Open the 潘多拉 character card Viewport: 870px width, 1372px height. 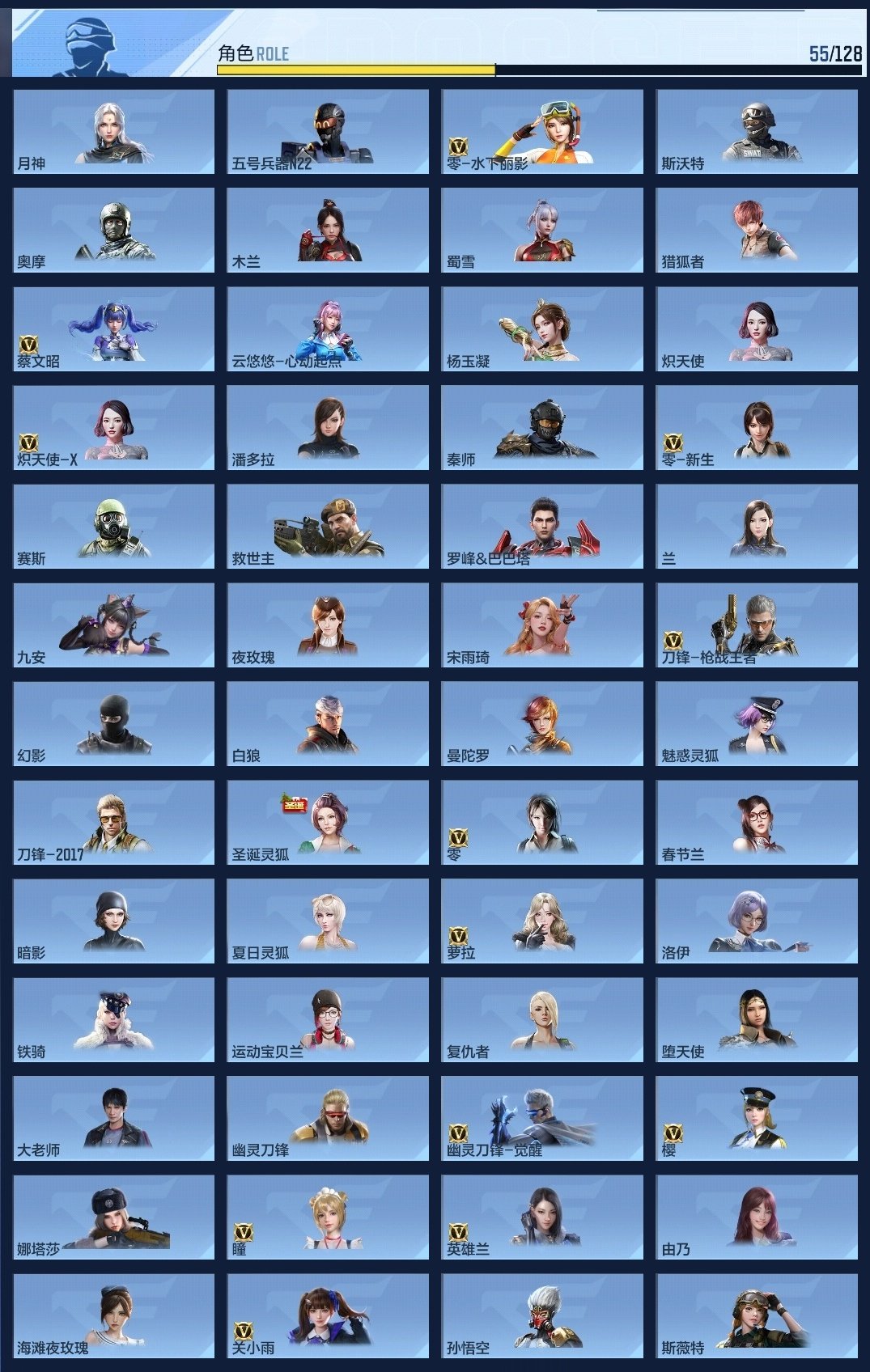point(328,427)
